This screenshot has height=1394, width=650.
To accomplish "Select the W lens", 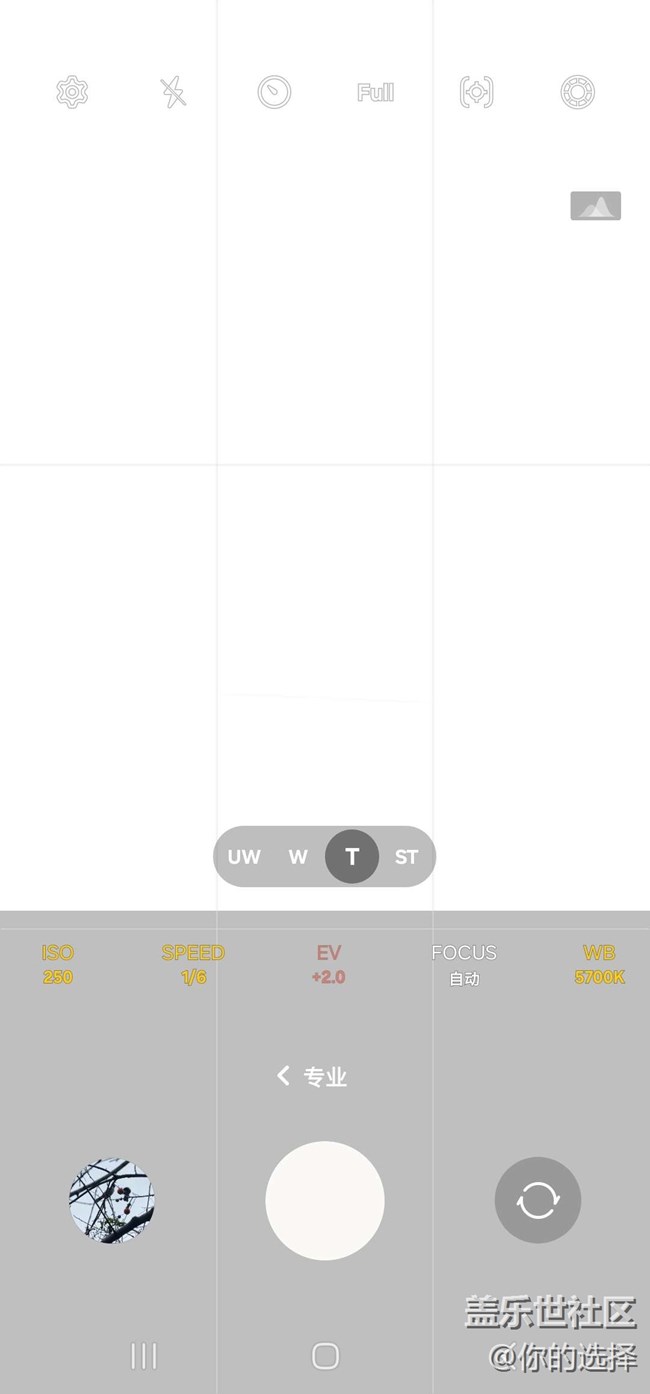I will [x=298, y=857].
